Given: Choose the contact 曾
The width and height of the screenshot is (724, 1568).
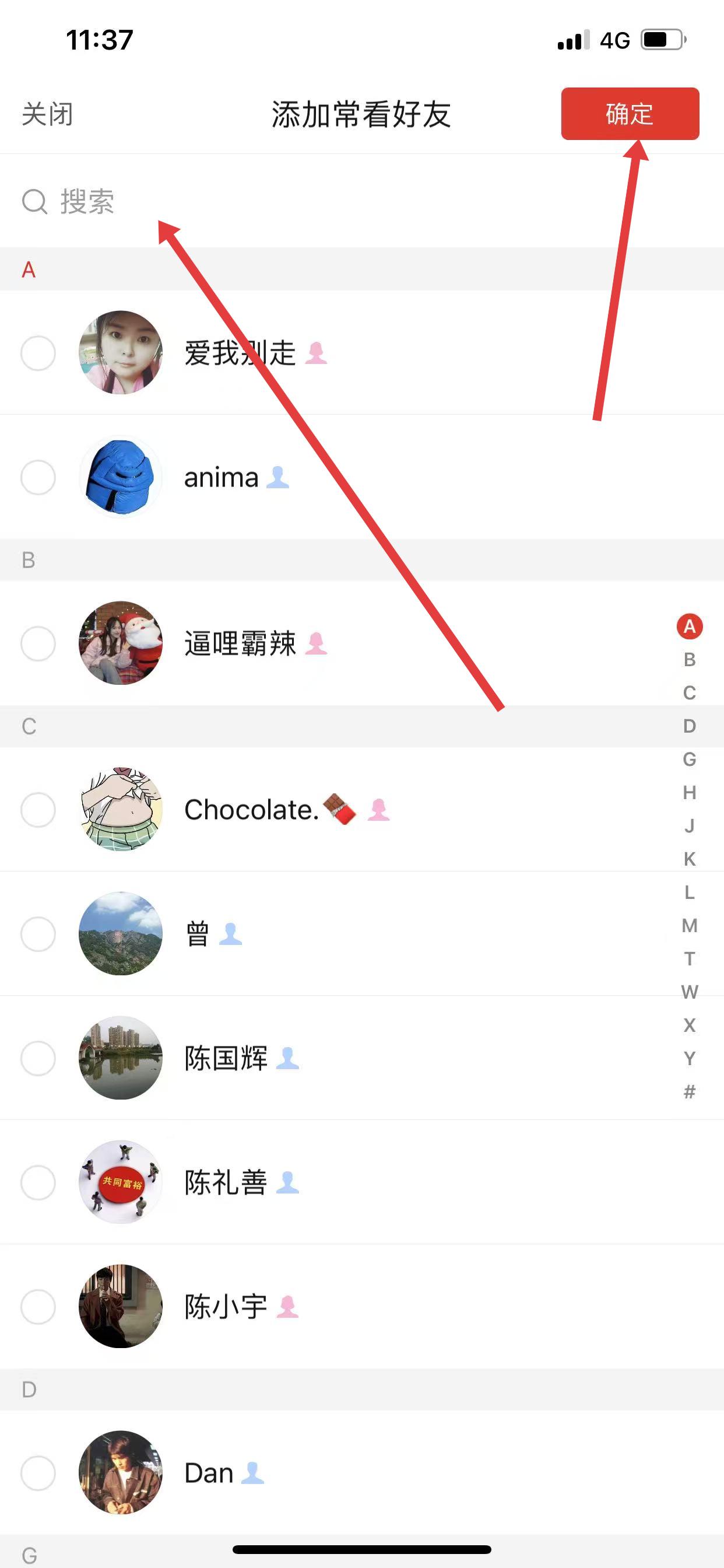Looking at the screenshot, I should tap(38, 934).
